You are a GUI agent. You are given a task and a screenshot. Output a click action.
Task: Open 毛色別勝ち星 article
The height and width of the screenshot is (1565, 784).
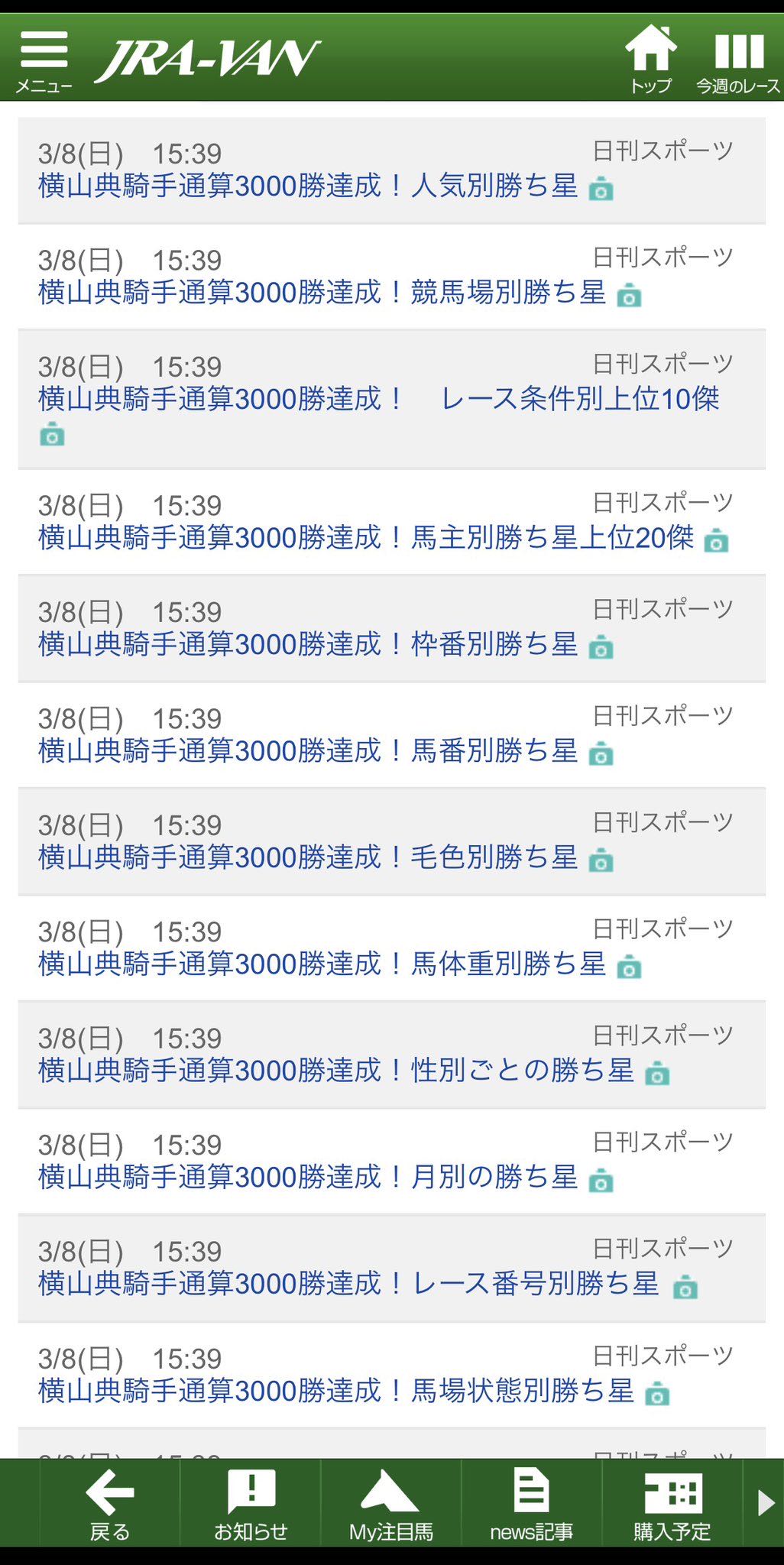pos(308,858)
